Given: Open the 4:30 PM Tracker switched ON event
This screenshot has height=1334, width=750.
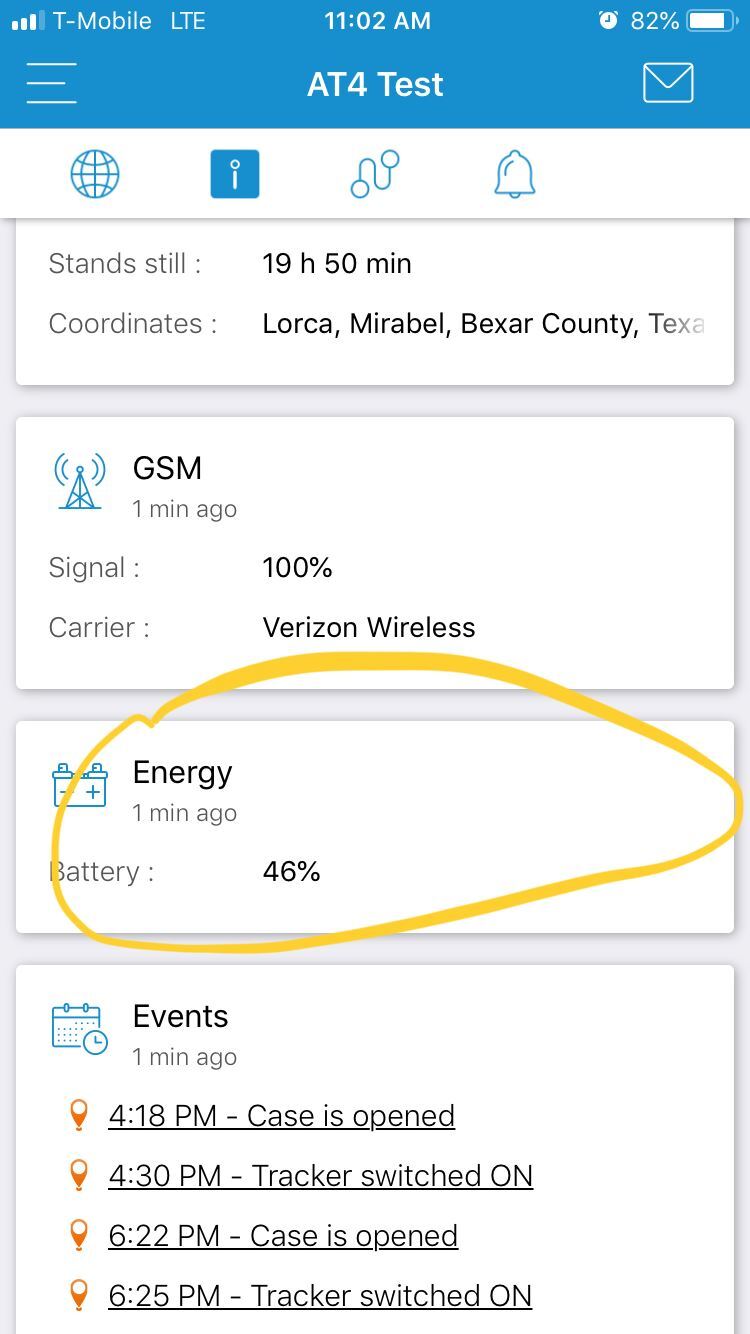Looking at the screenshot, I should 321,1176.
